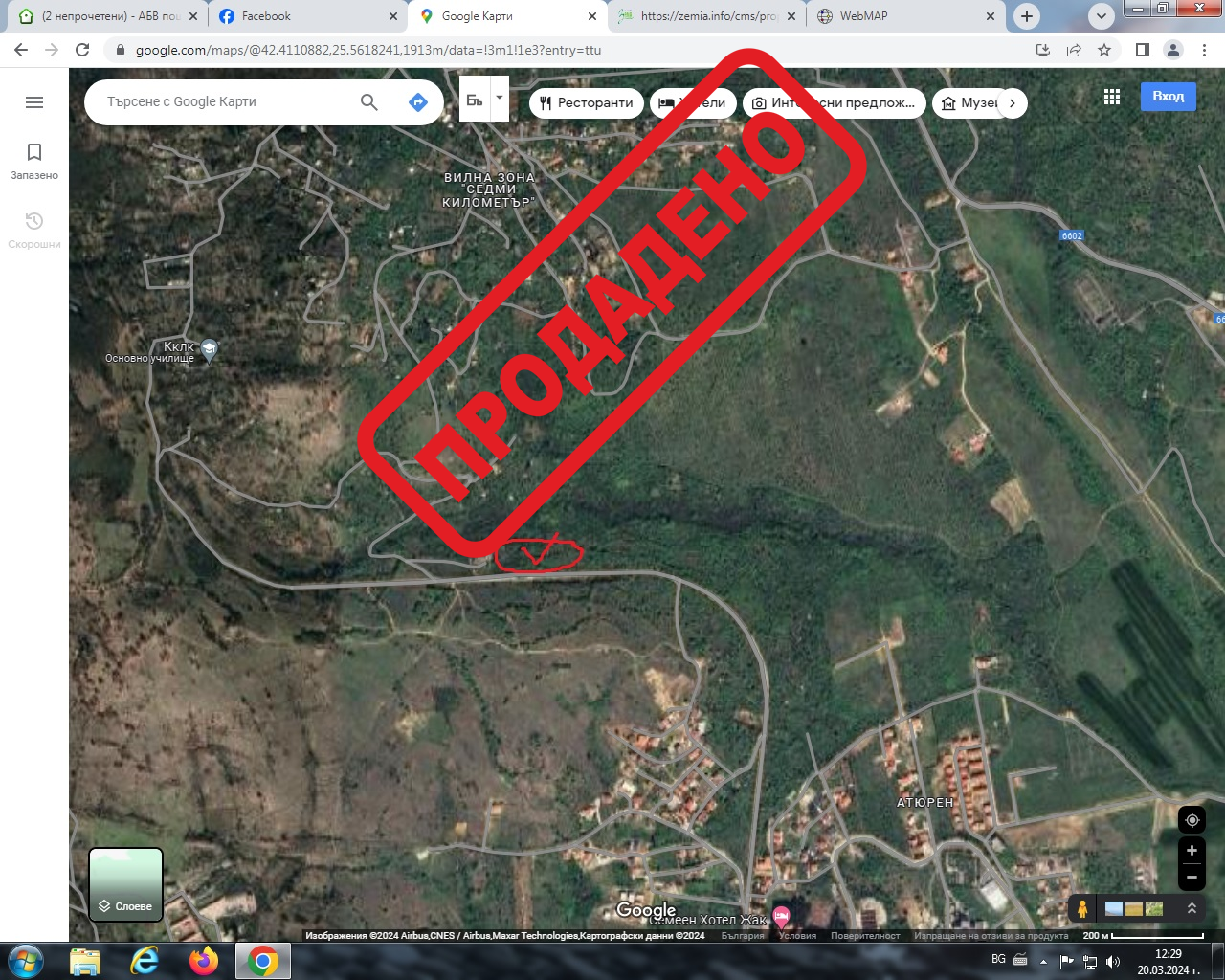Open the Слоеве layers tile
The width and height of the screenshot is (1225, 980).
pos(126,884)
